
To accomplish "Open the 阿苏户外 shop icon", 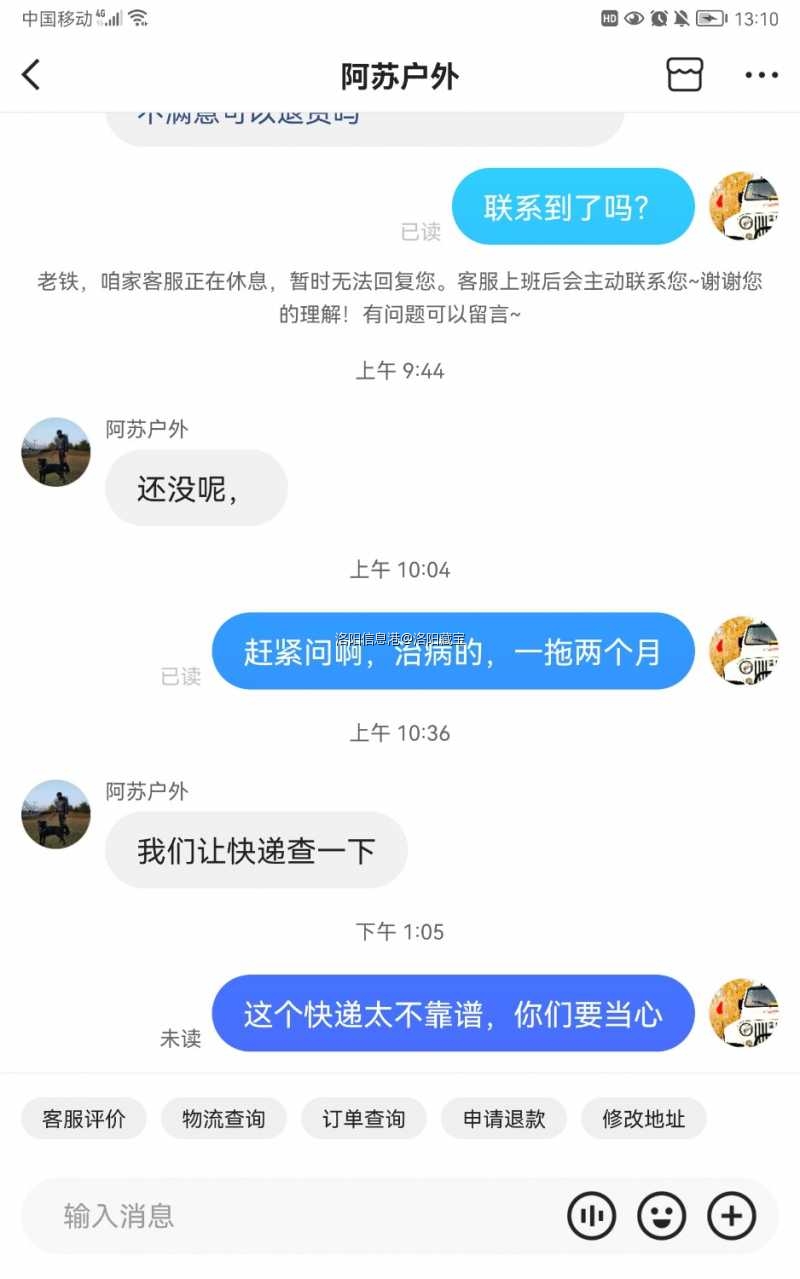I will click(x=685, y=75).
